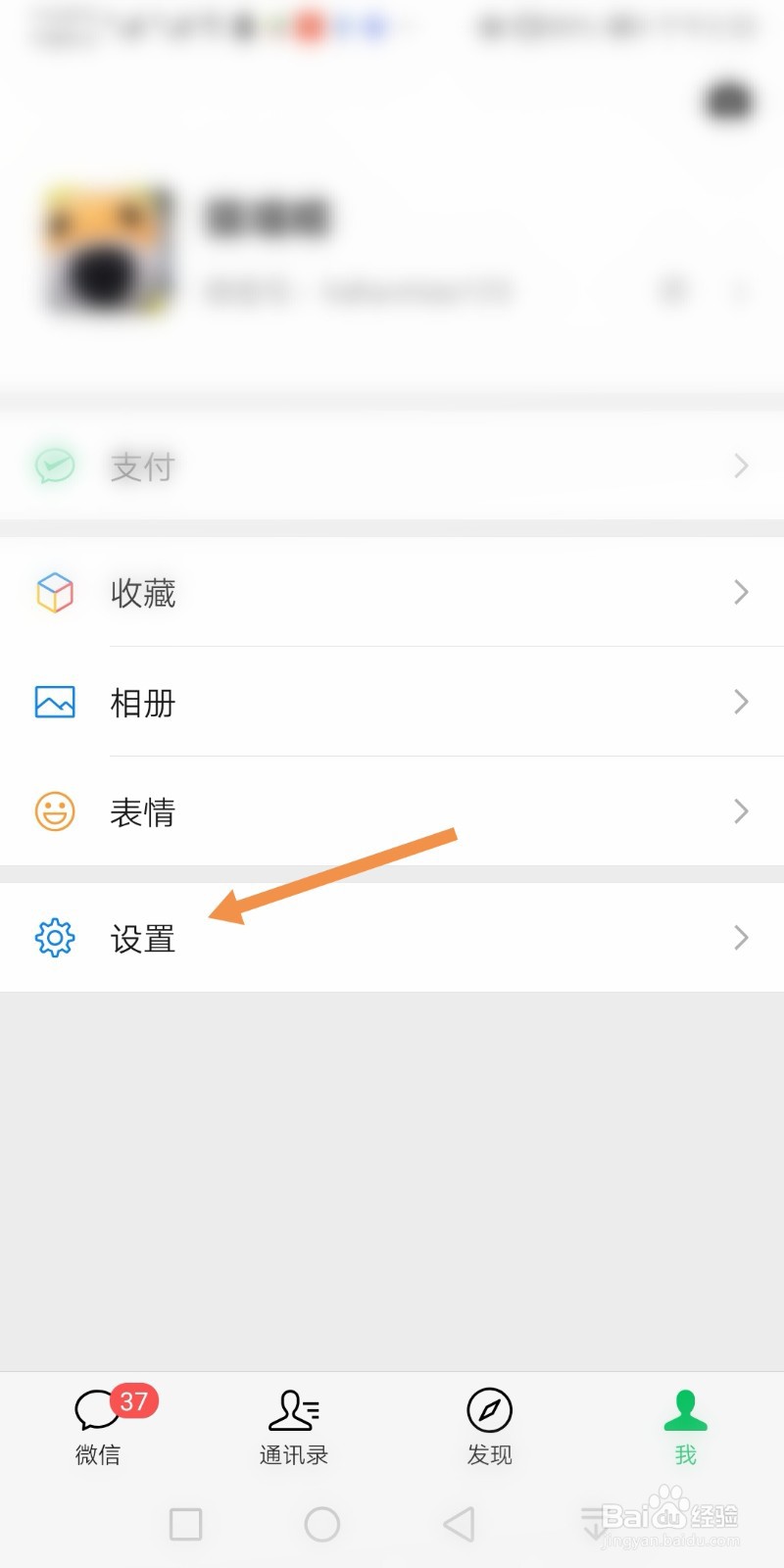Open the 设置 settings gear icon
Image resolution: width=784 pixels, height=1568 pixels.
click(55, 938)
